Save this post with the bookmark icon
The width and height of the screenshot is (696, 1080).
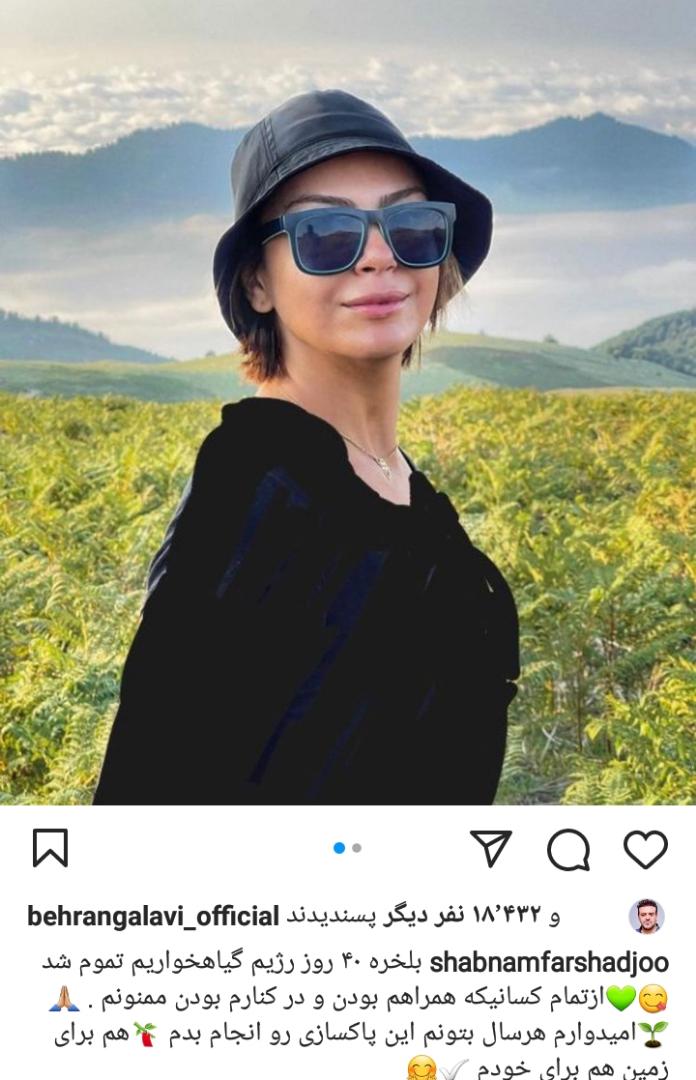click(50, 849)
